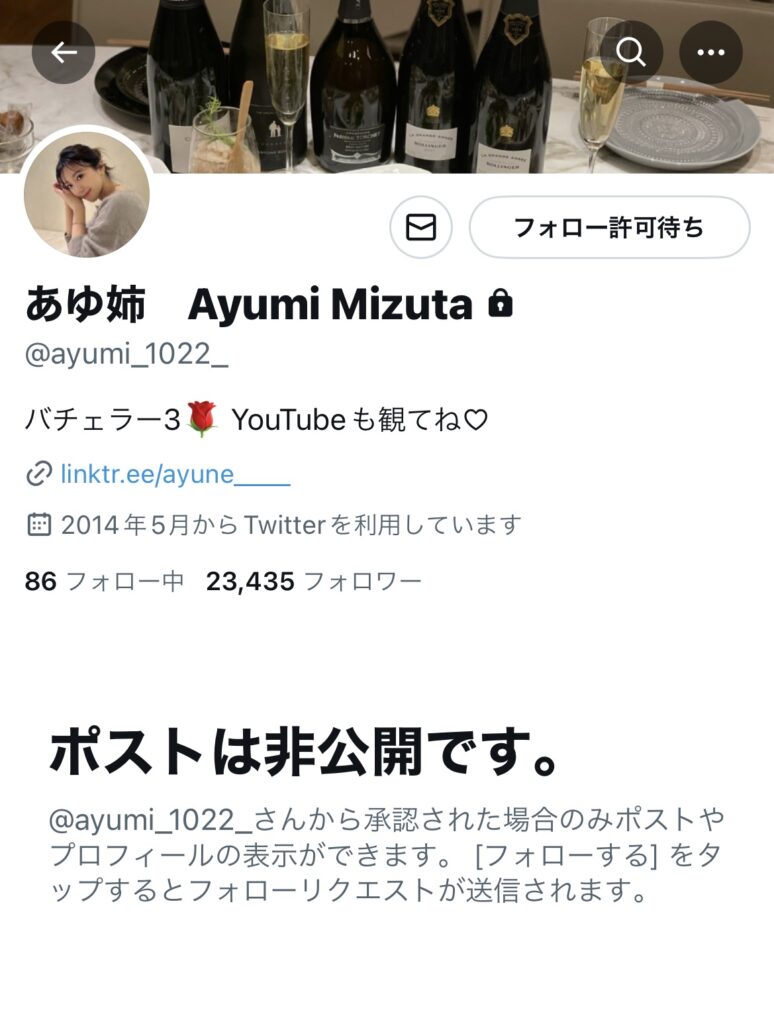Open the three-dot overflow menu
Image resolution: width=774 pixels, height=1024 pixels.
pyautogui.click(x=710, y=52)
